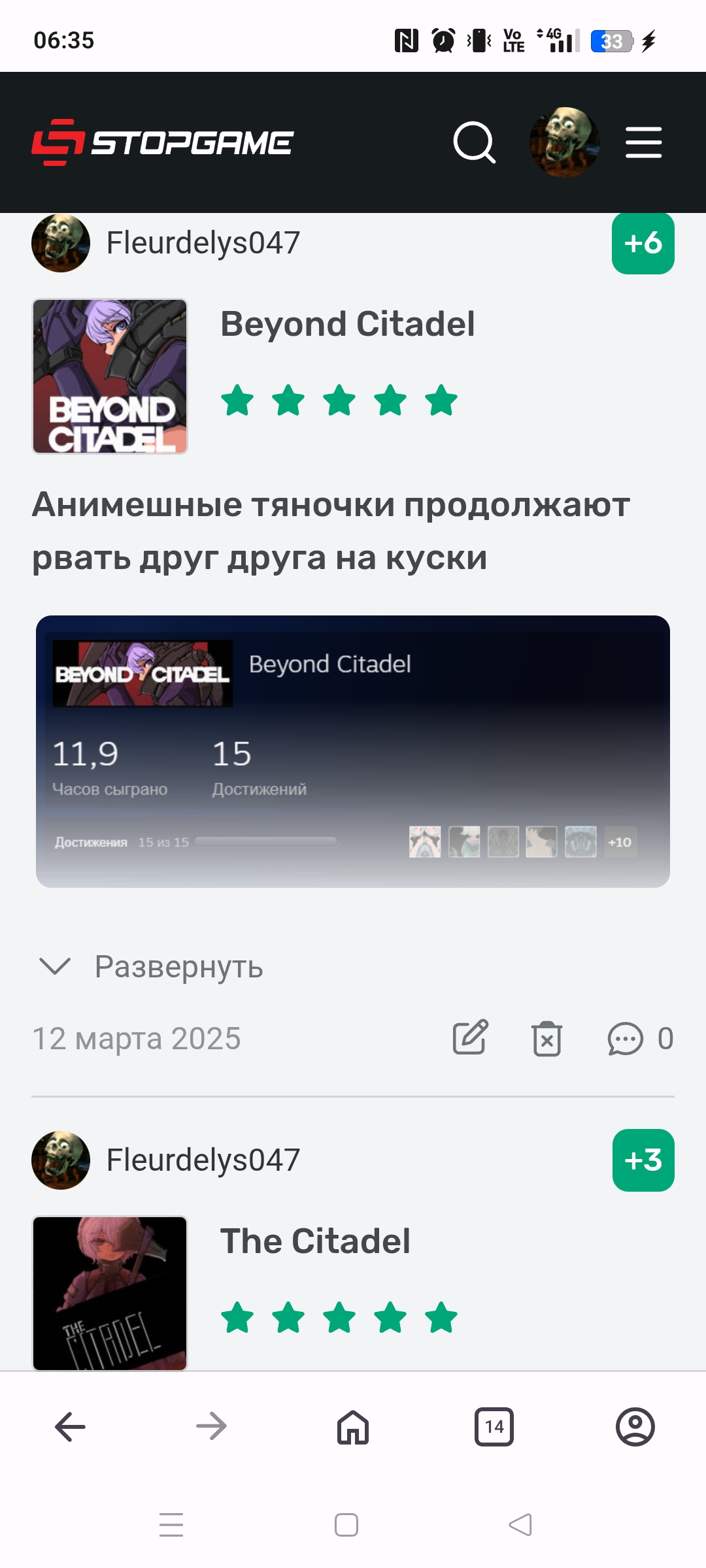Open The Citadel title link
The width and height of the screenshot is (706, 1568).
[x=315, y=1241]
